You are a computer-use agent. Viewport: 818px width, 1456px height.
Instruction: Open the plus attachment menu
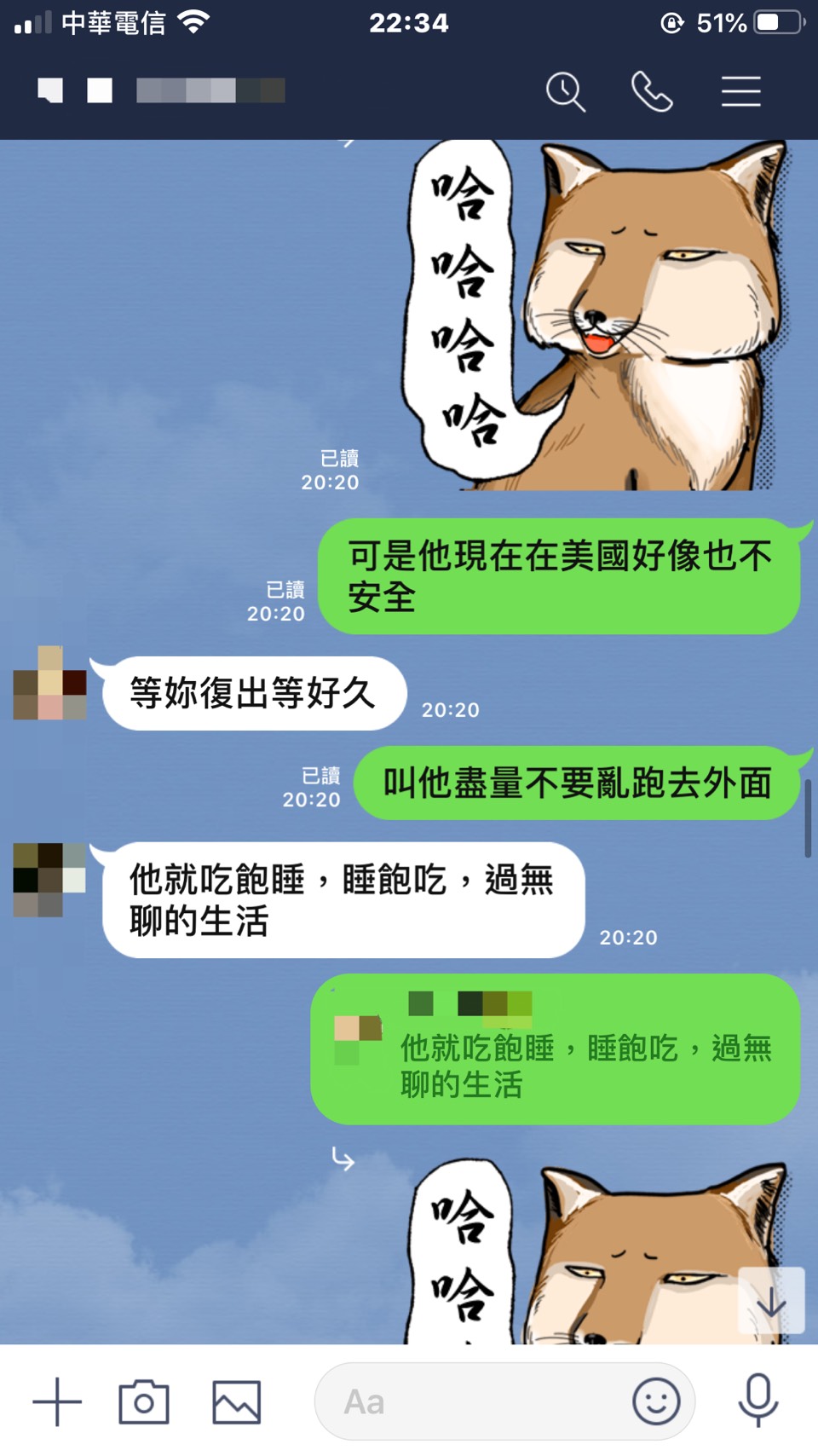pos(57,1401)
